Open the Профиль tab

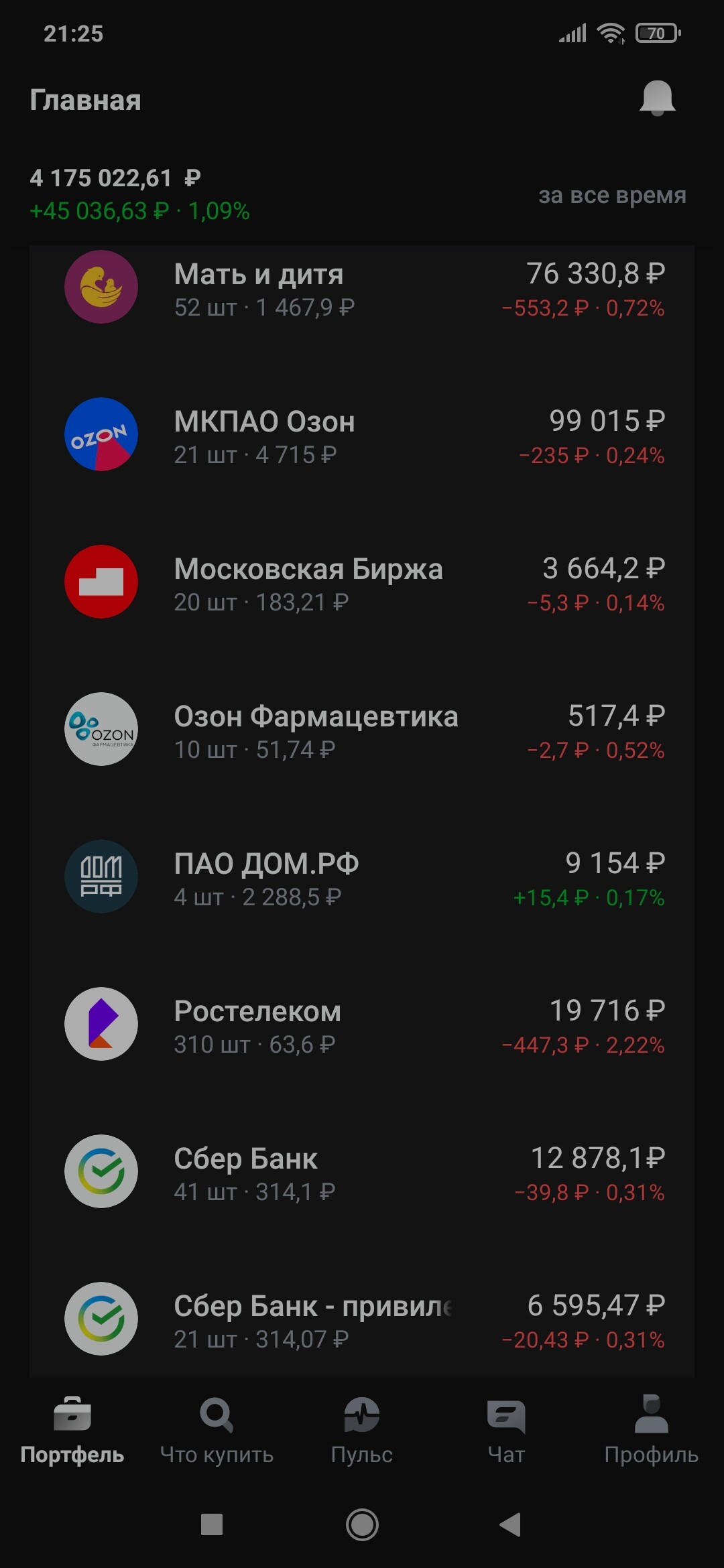(651, 1429)
